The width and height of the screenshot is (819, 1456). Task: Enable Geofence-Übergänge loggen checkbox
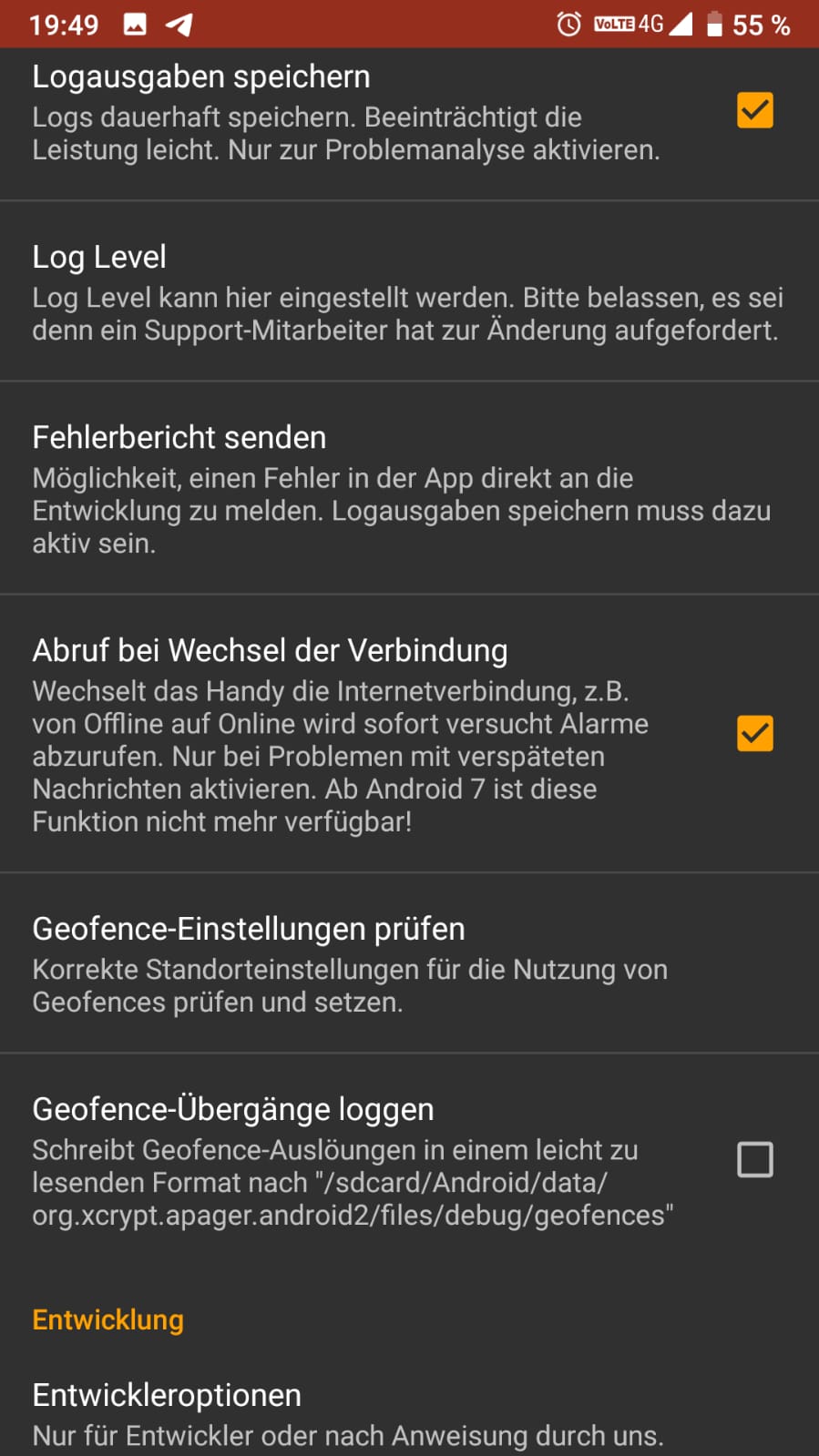coord(754,1159)
